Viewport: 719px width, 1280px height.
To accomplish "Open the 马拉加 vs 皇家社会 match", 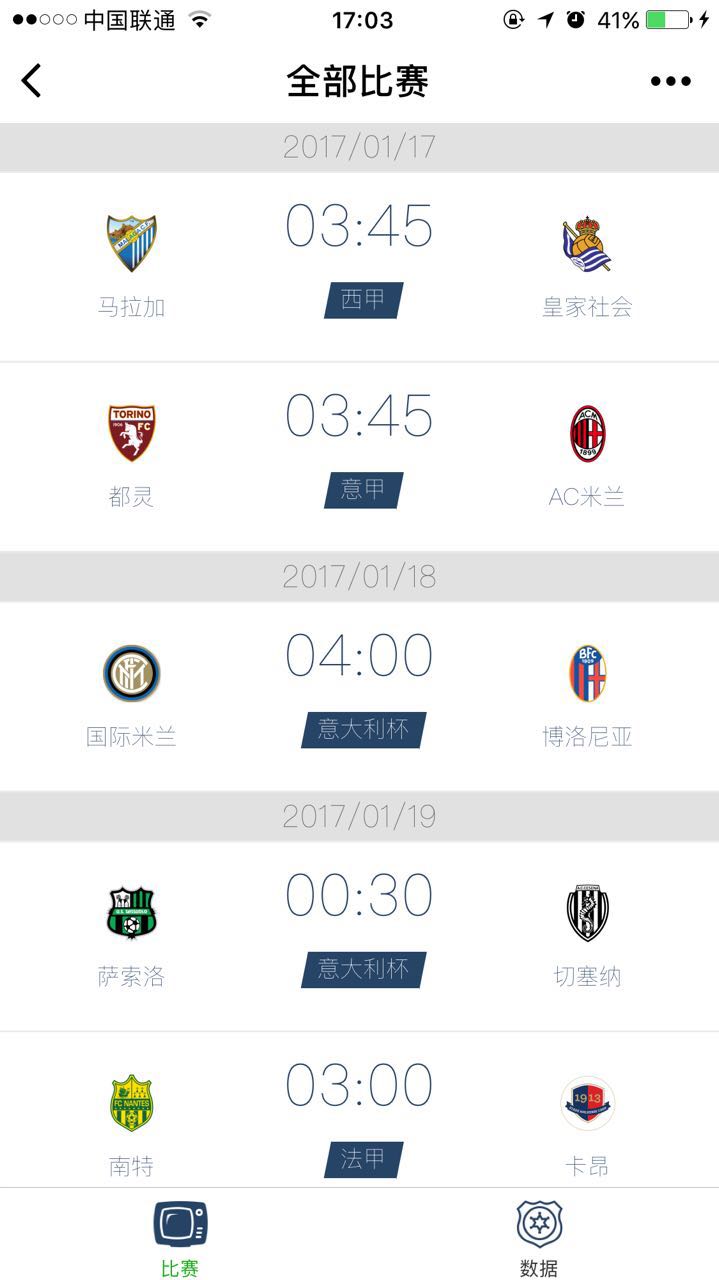I will click(359, 266).
